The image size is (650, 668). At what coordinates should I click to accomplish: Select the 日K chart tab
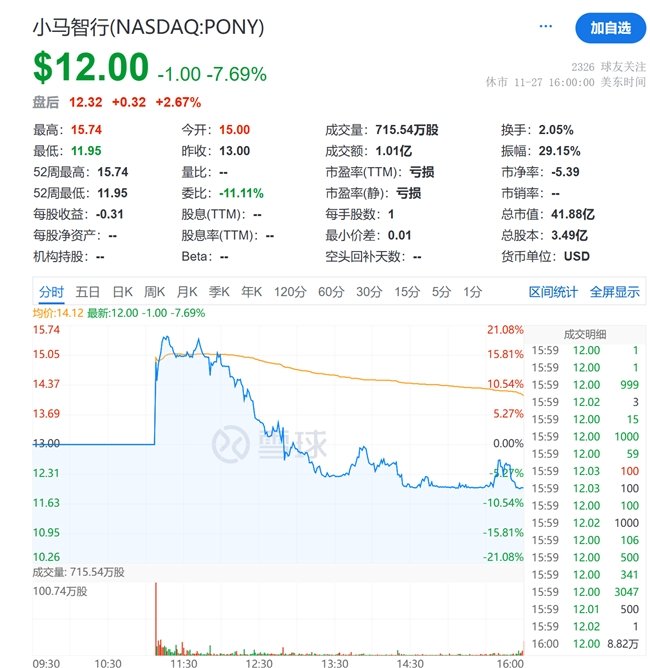click(x=122, y=292)
